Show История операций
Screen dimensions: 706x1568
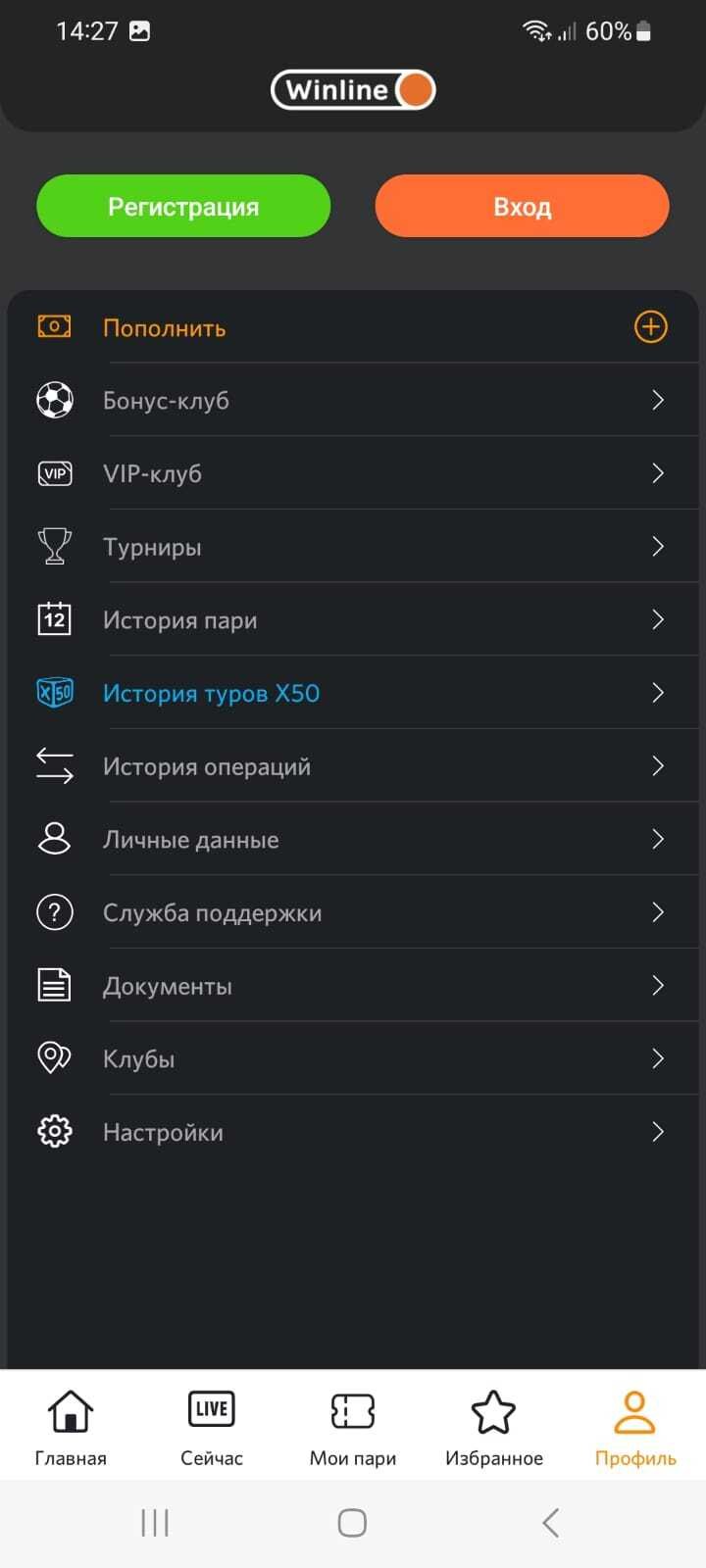click(353, 766)
